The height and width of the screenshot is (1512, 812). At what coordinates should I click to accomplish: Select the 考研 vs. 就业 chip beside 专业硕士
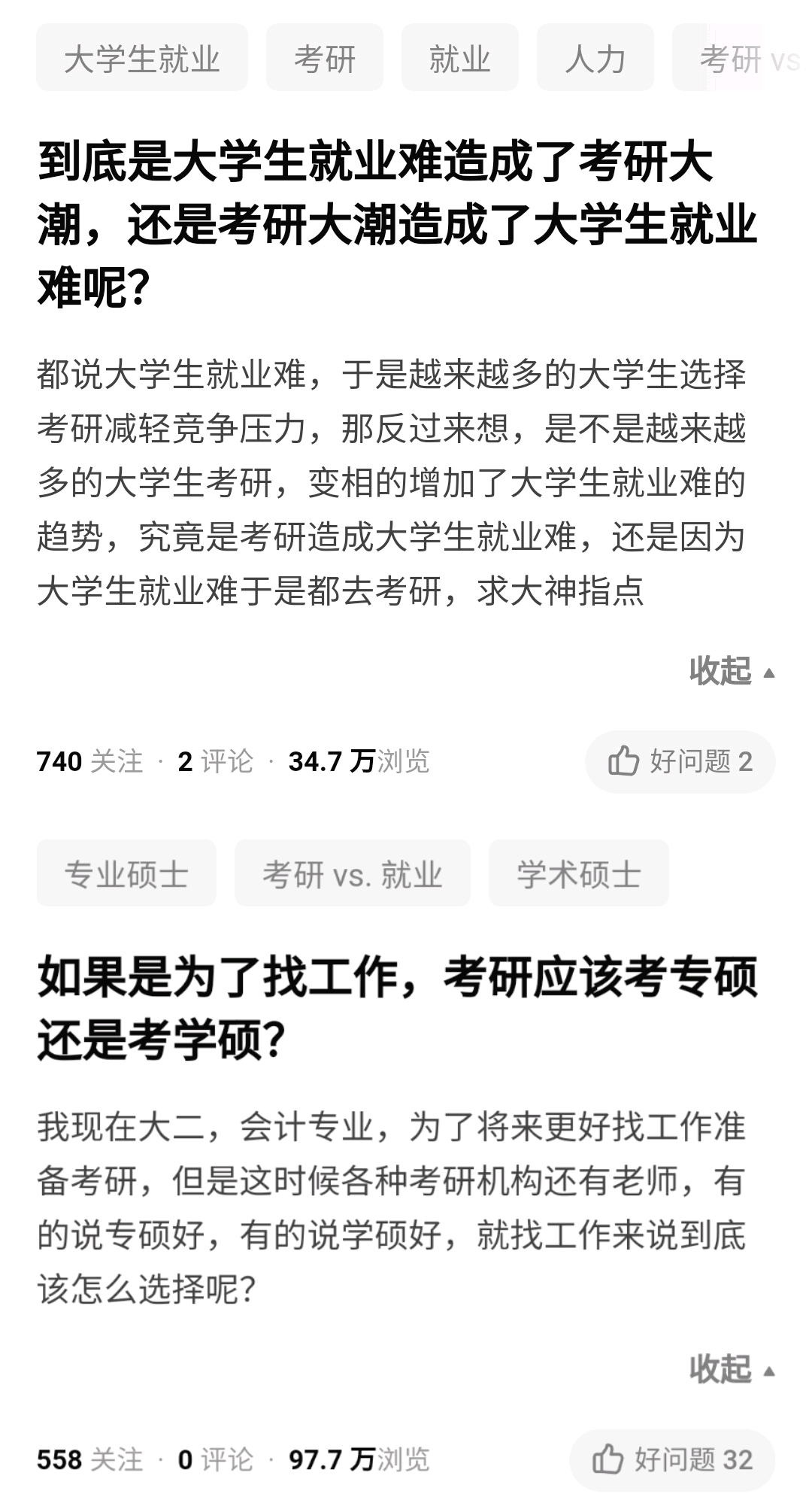click(x=352, y=873)
